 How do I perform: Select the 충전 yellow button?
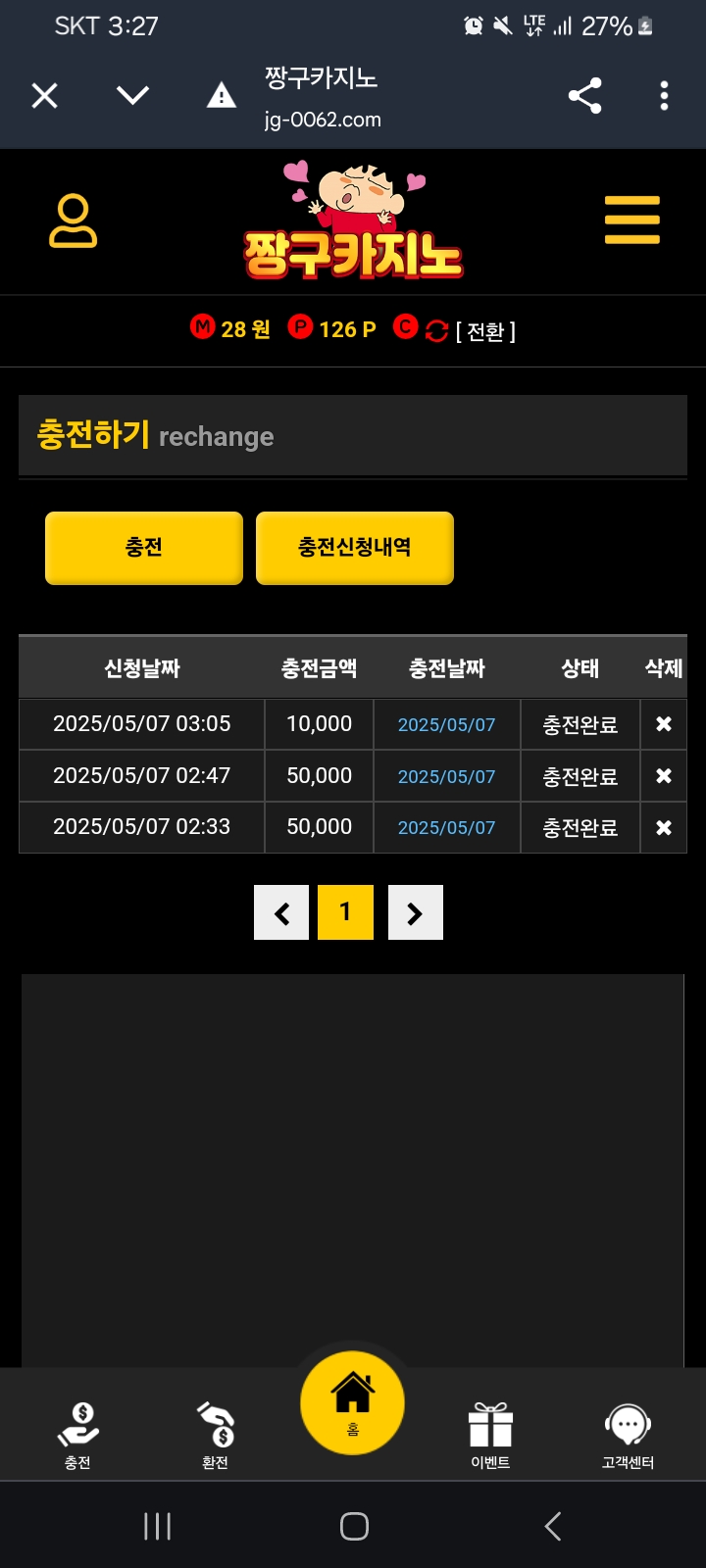pyautogui.click(x=144, y=548)
